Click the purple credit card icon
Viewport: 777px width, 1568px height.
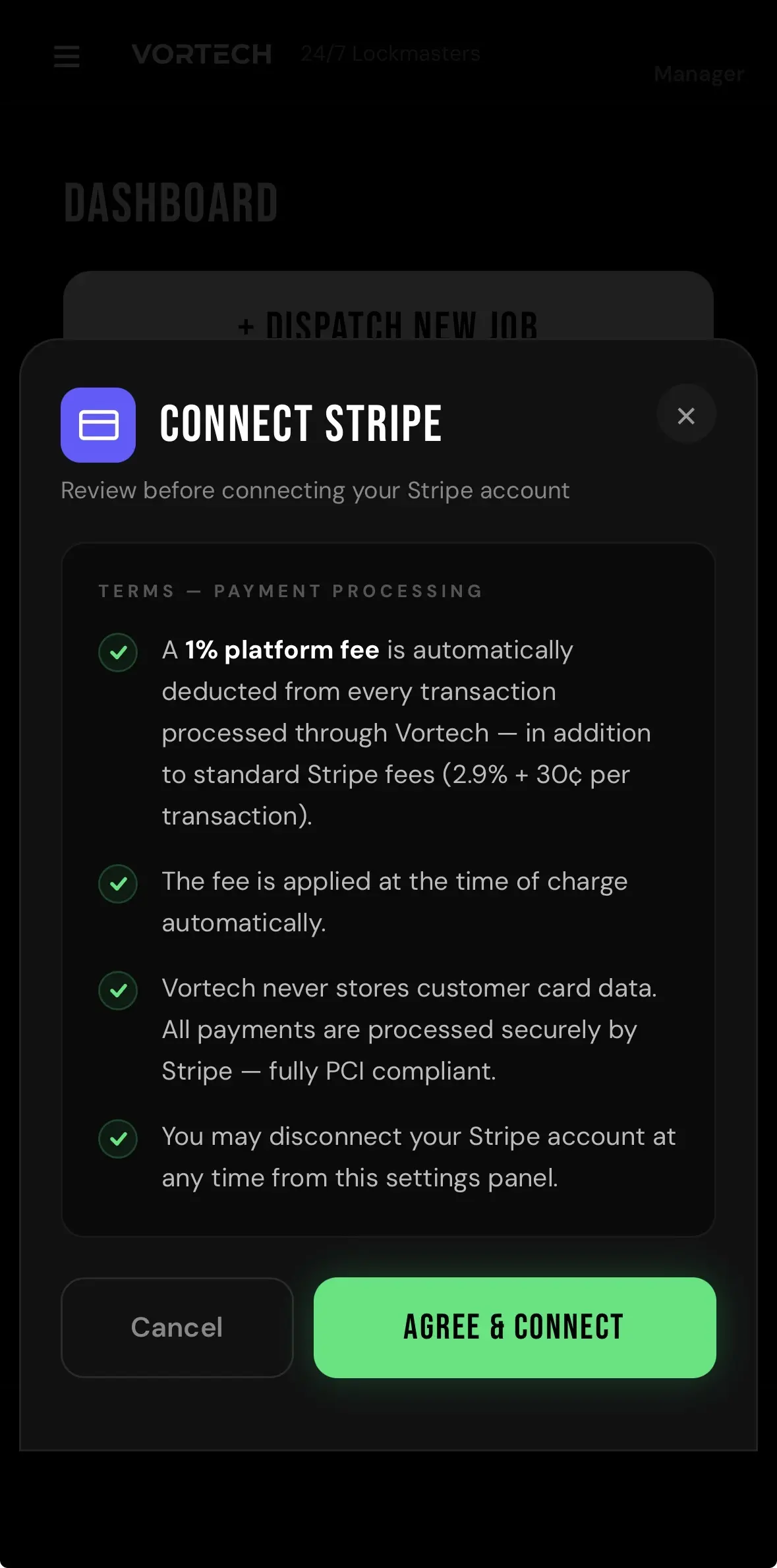coord(98,425)
